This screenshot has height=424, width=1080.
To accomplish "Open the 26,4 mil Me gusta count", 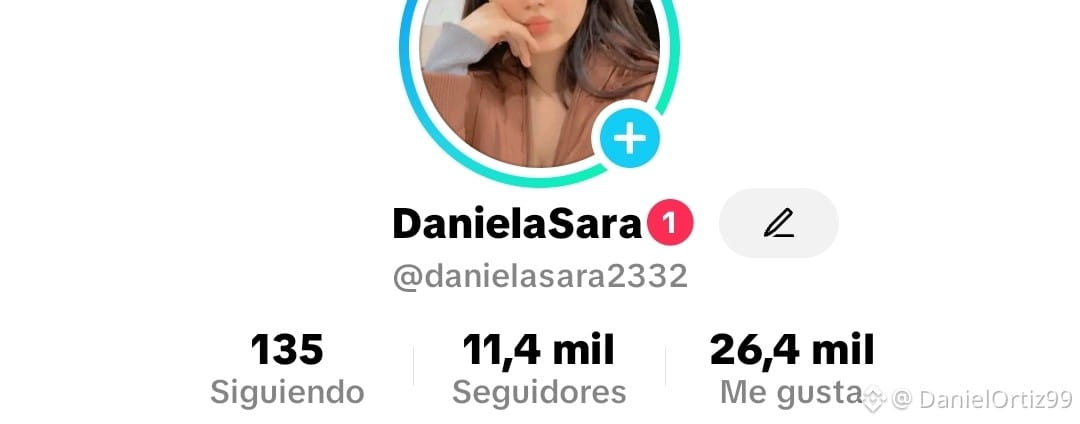I will [x=791, y=370].
